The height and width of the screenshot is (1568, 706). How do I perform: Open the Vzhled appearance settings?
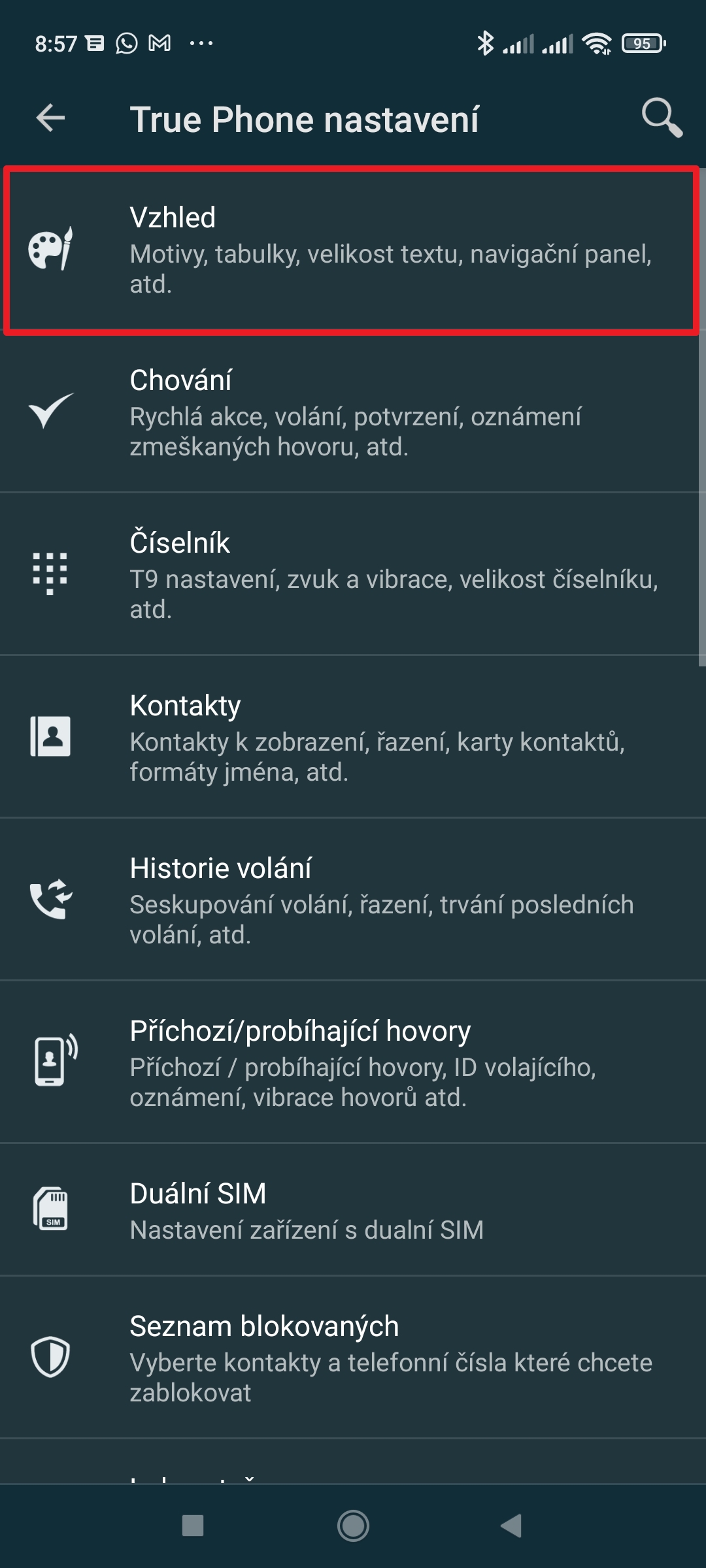352,251
